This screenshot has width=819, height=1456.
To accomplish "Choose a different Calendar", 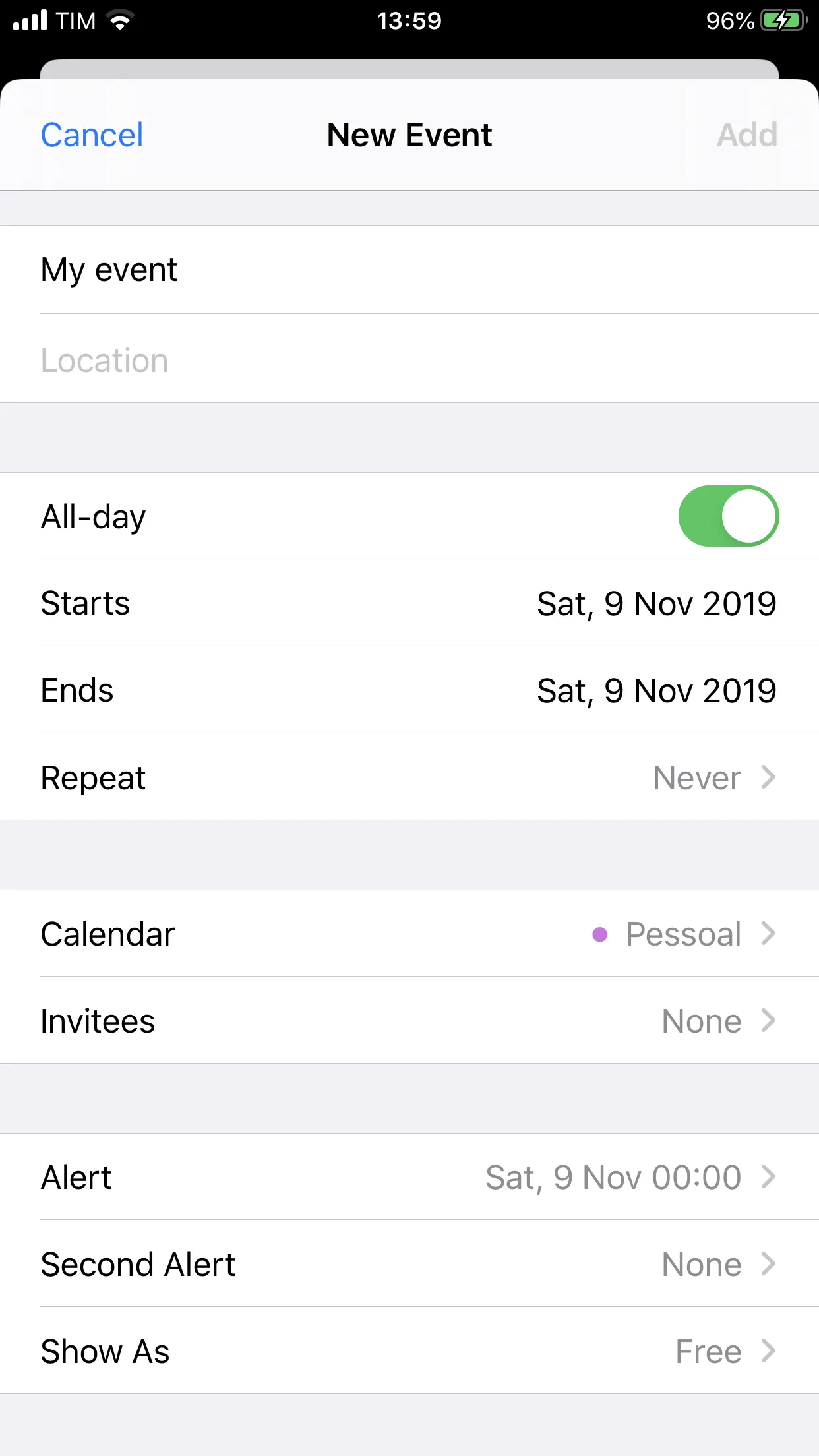I will (409, 934).
